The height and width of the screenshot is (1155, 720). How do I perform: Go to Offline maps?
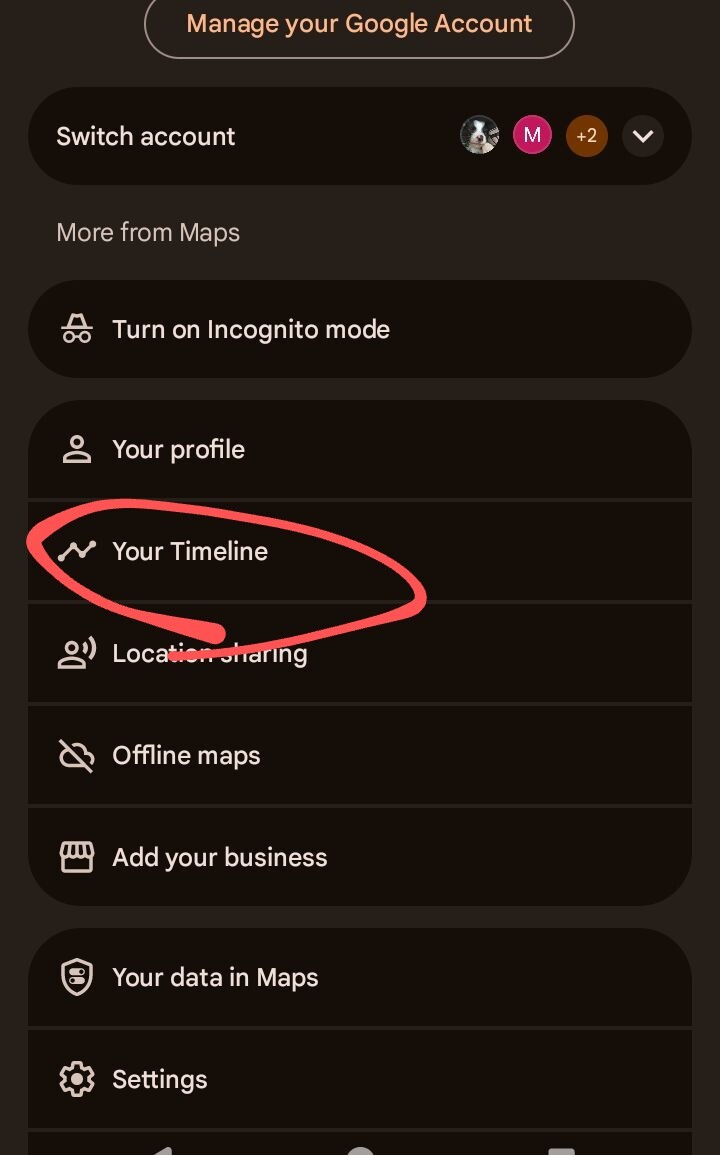coord(360,756)
